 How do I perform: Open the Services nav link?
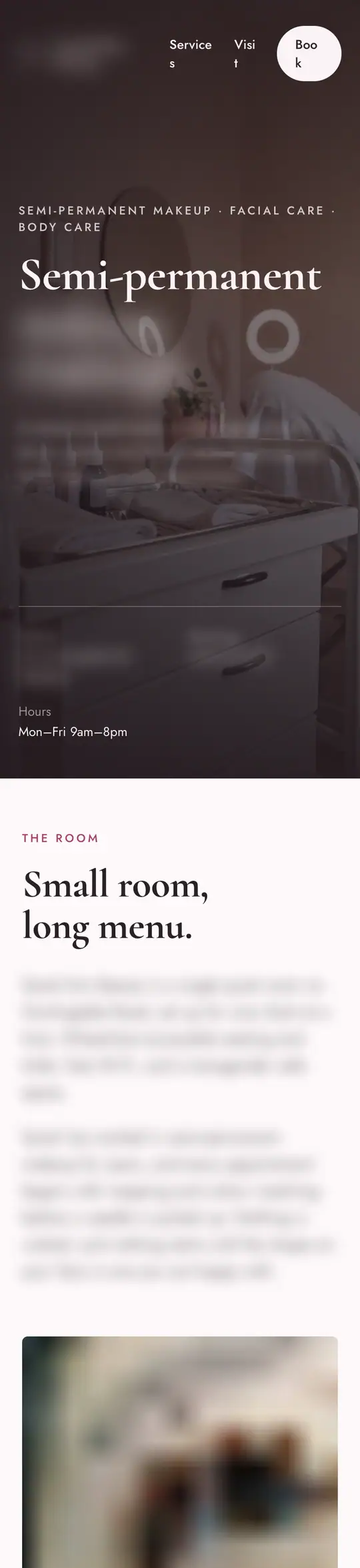(191, 54)
